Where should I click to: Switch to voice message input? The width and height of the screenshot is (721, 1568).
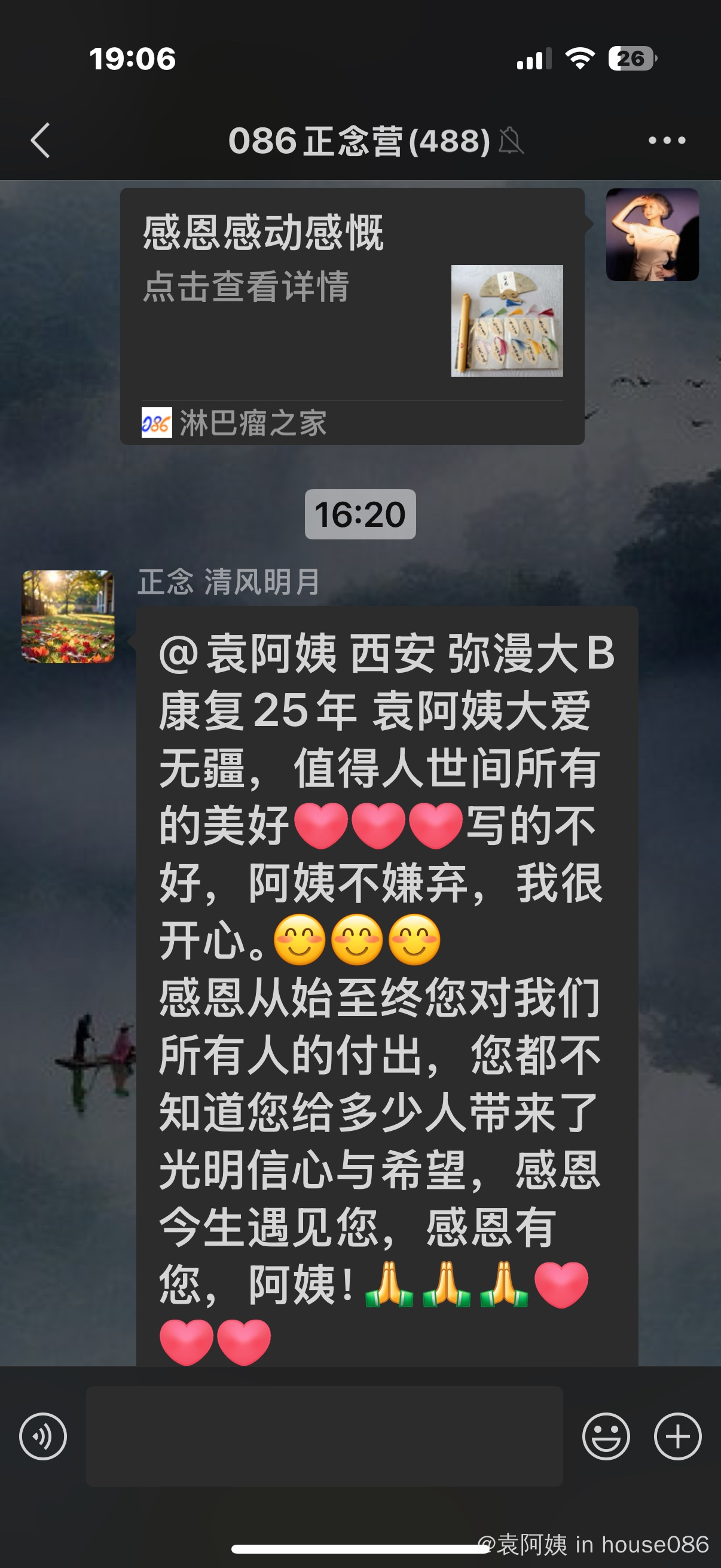coord(42,1436)
